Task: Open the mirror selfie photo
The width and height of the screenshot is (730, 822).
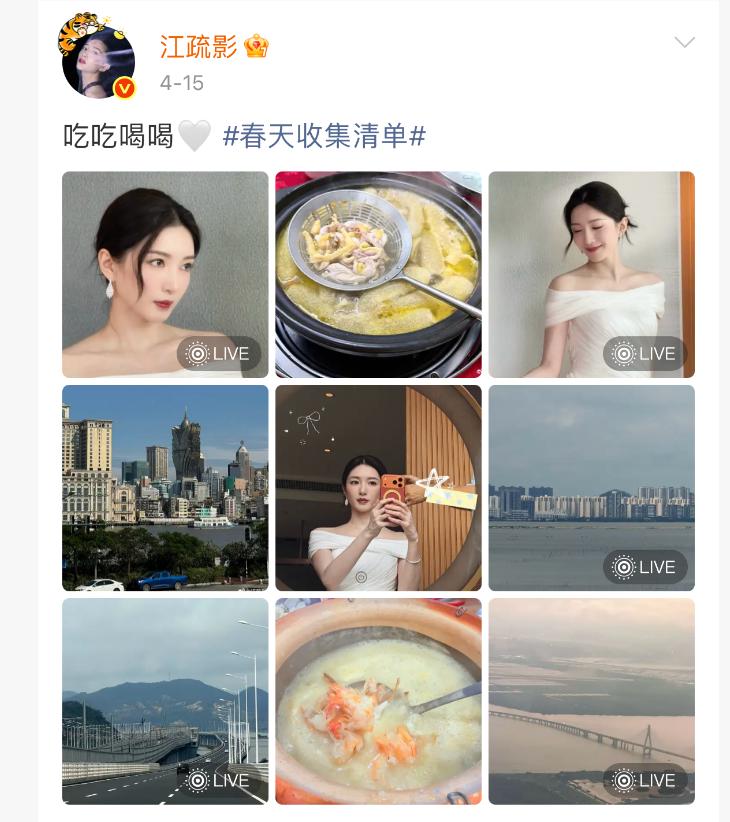Action: pyautogui.click(x=378, y=487)
